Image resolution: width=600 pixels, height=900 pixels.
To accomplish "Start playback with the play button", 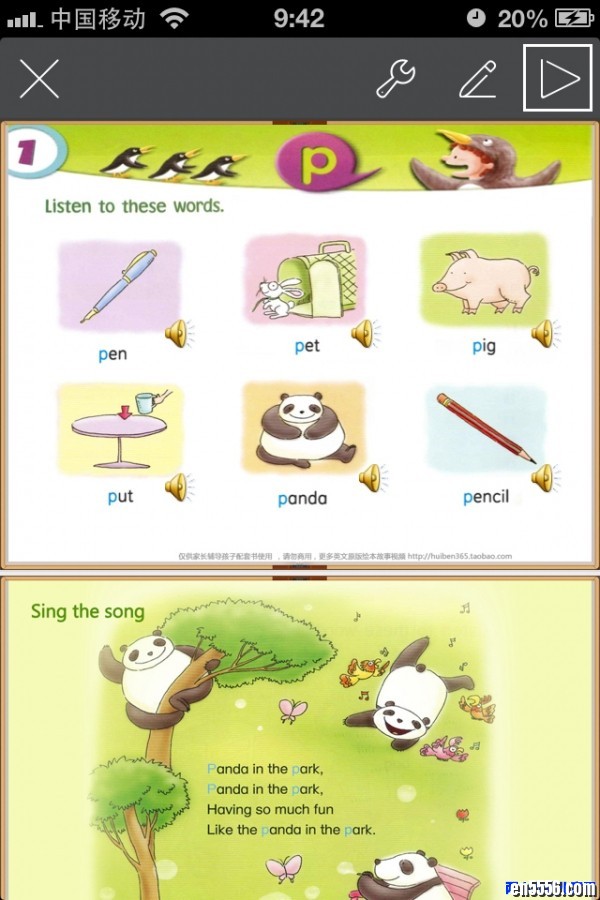I will 558,78.
